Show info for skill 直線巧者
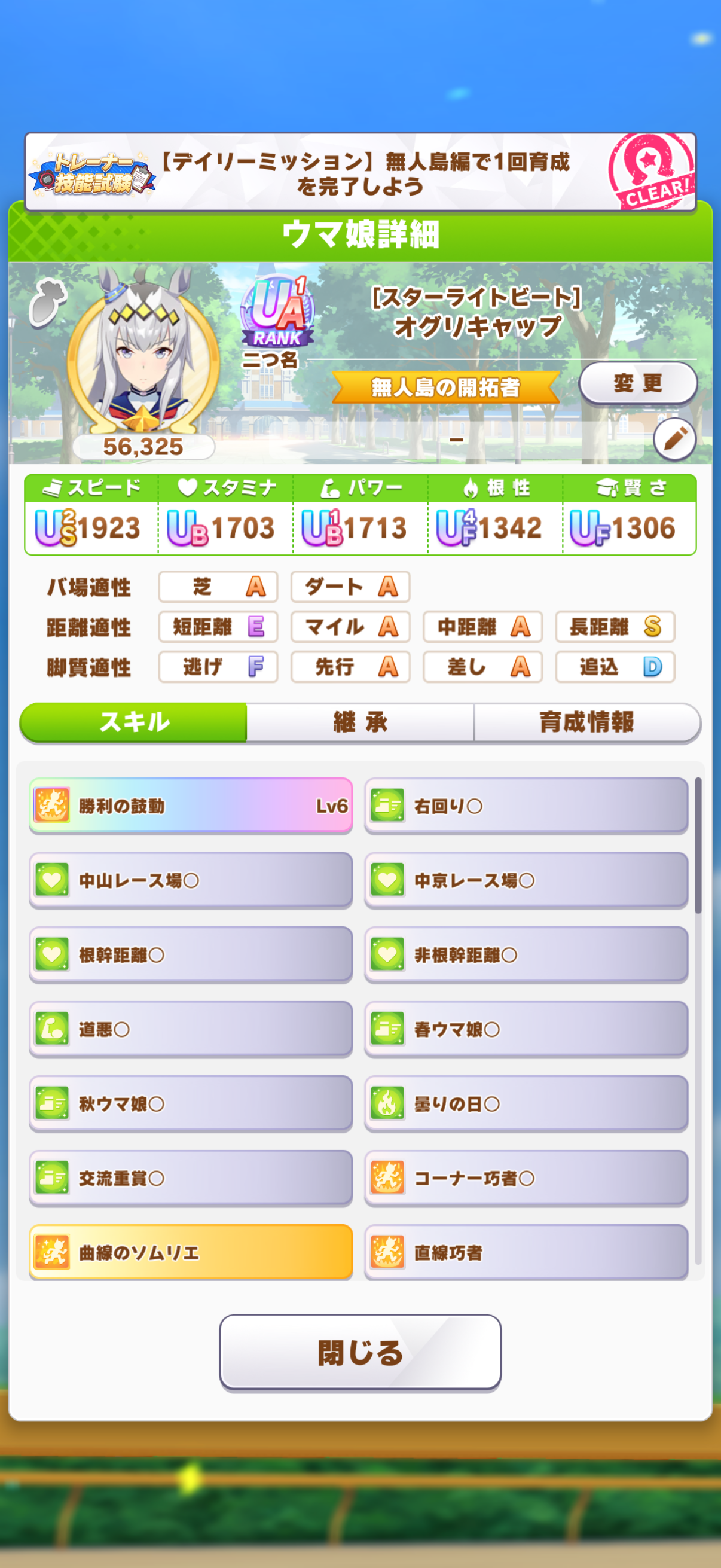Image resolution: width=721 pixels, height=1568 pixels. 526,1252
